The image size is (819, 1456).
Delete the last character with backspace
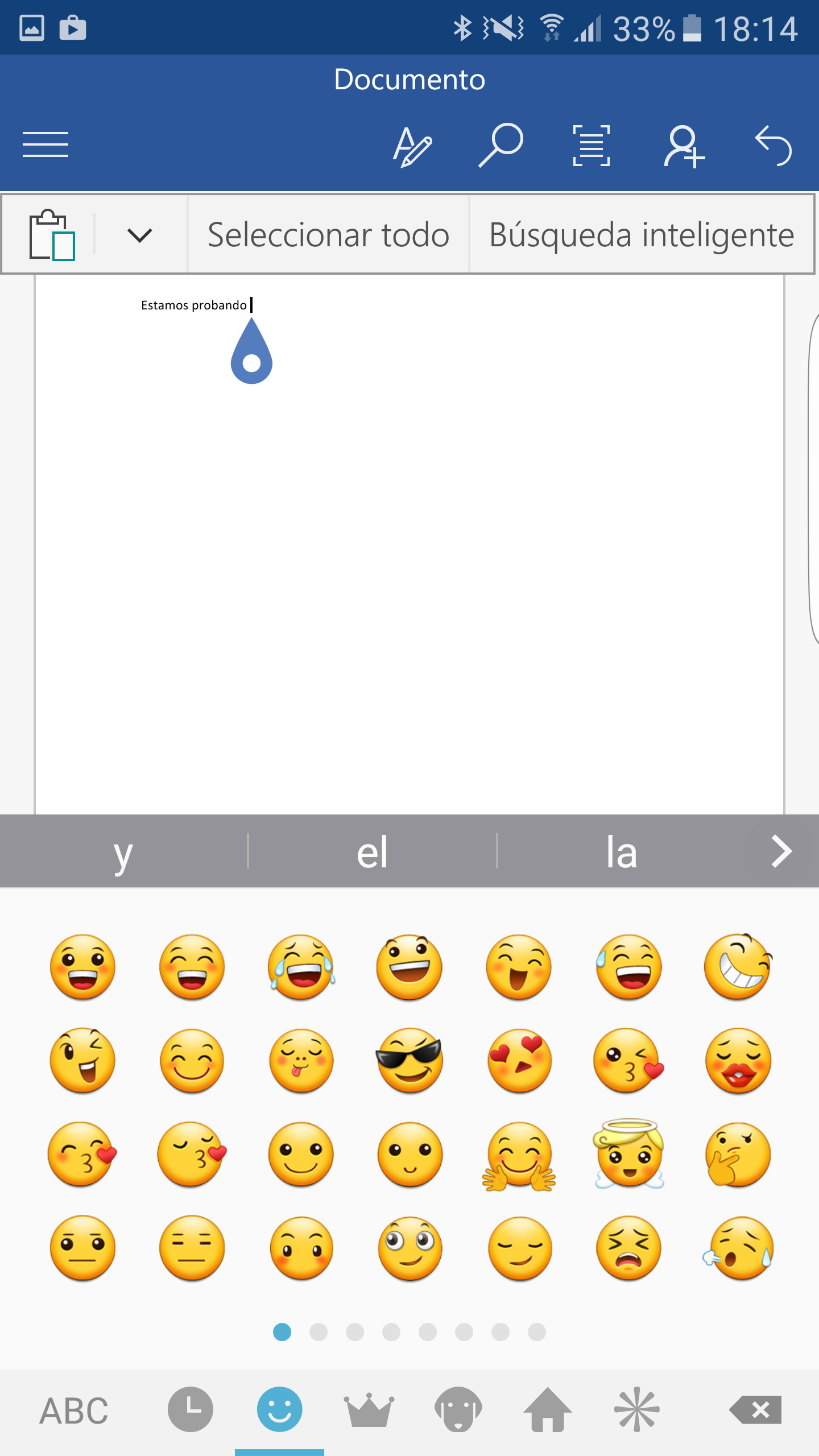click(756, 1410)
